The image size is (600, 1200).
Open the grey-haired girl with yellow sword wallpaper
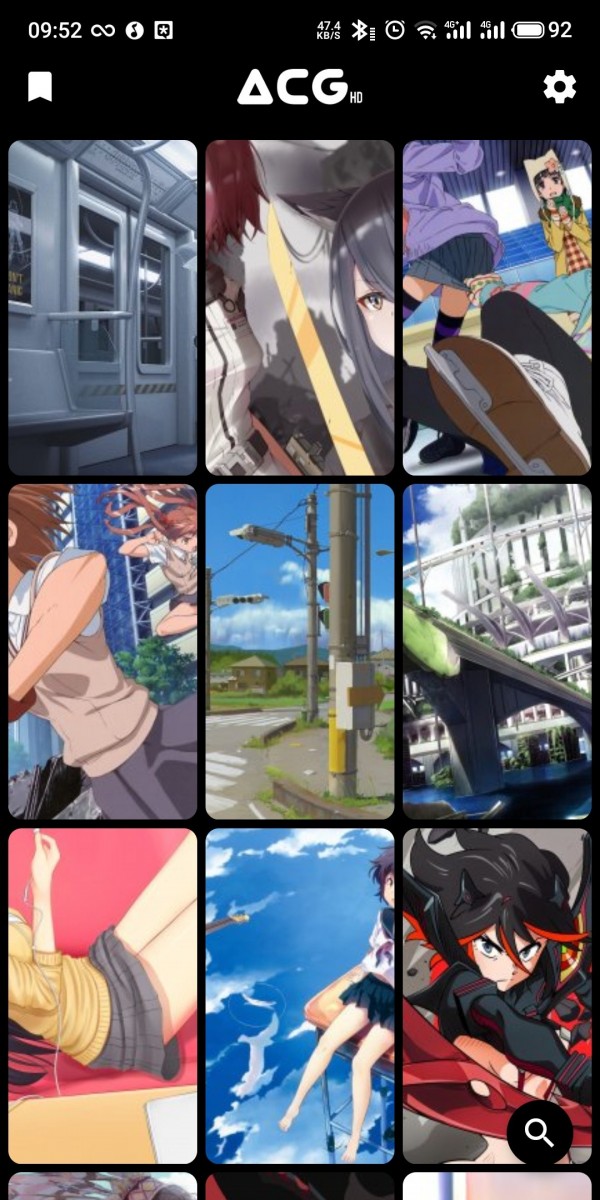click(300, 307)
